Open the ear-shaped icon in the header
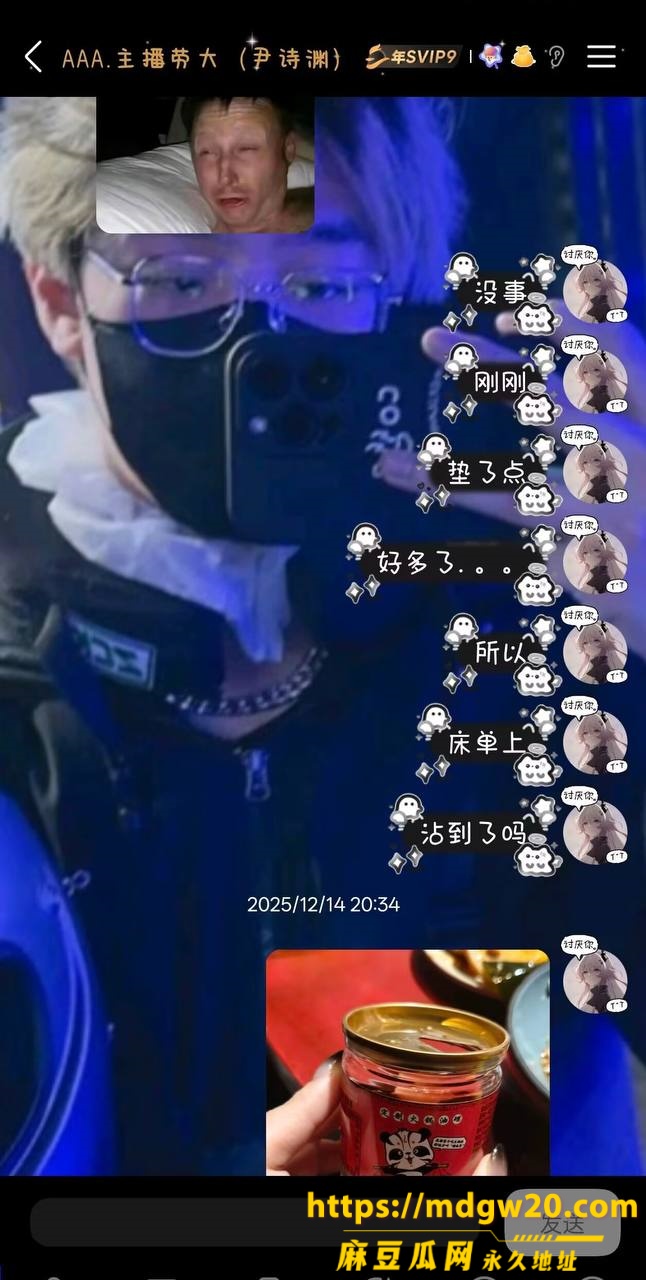 pyautogui.click(x=556, y=56)
